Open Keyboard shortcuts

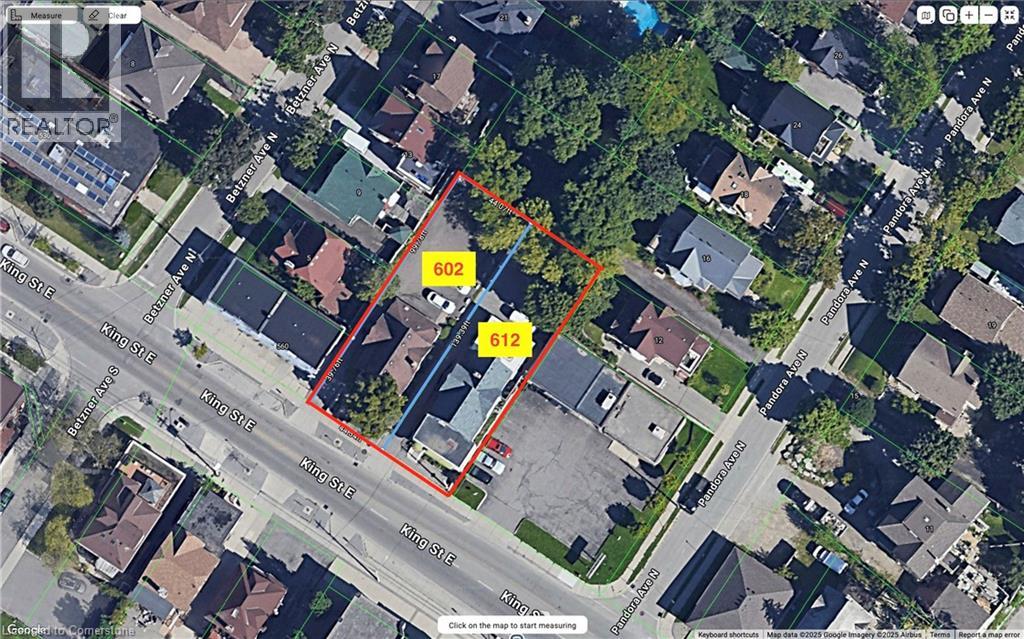point(729,634)
